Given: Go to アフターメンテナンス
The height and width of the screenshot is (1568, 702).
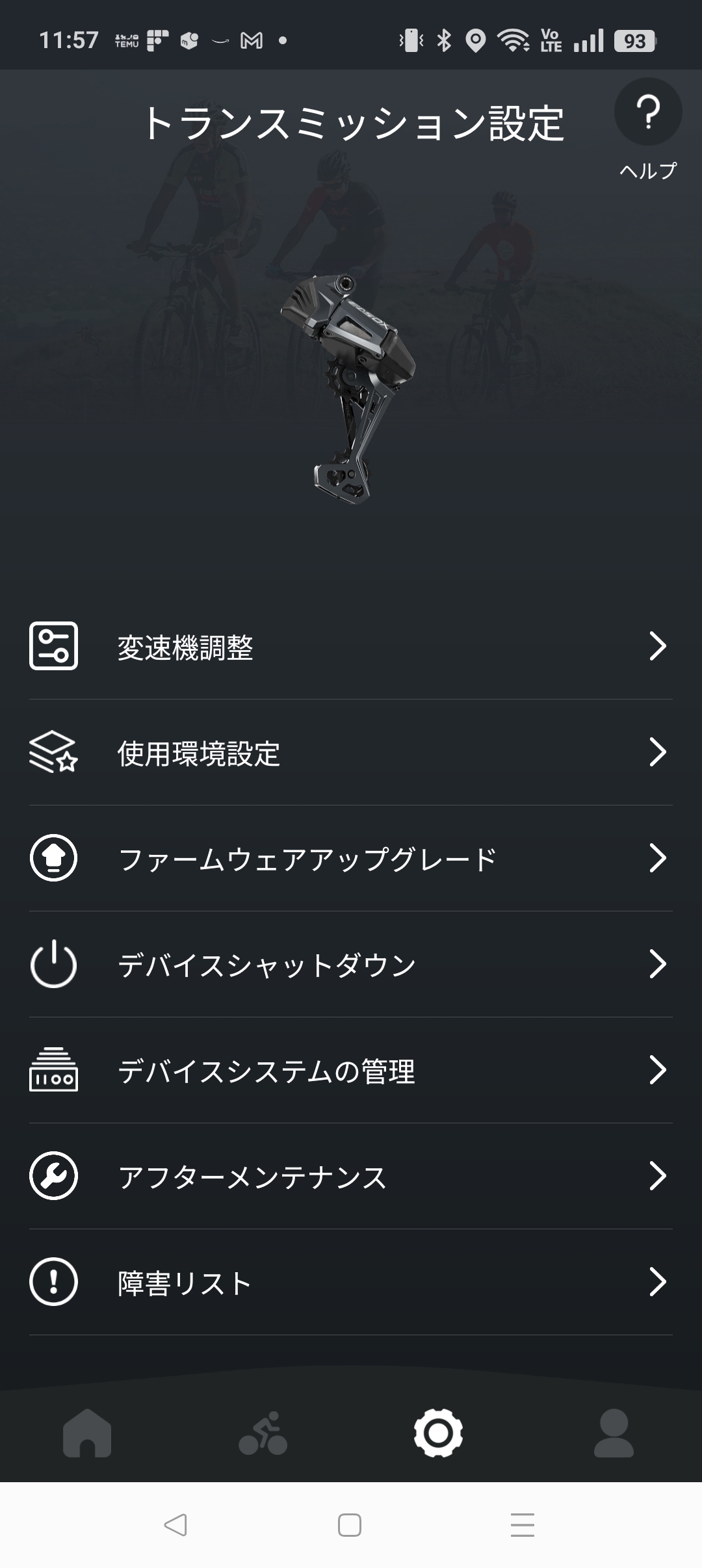Looking at the screenshot, I should click(351, 1177).
